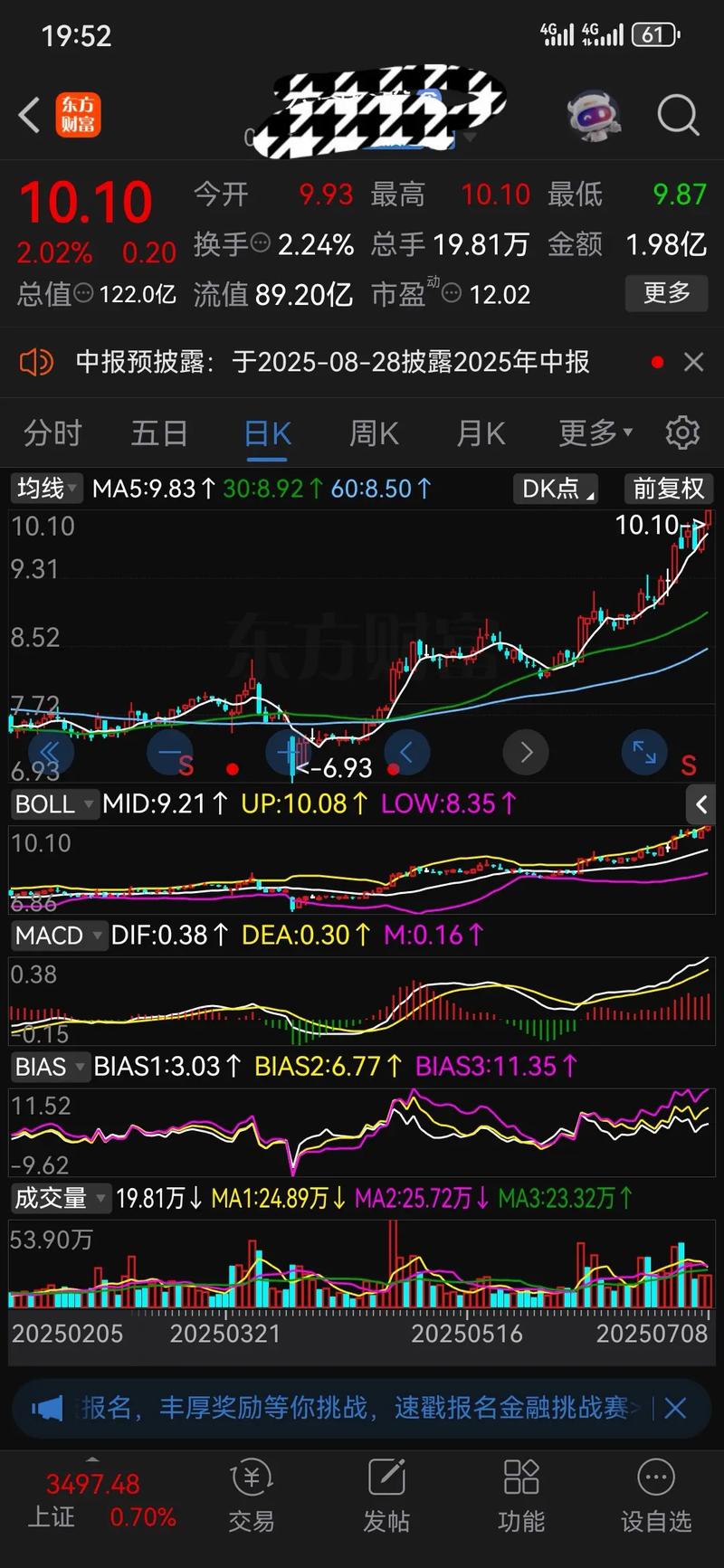Open the 功能 functions panel
Viewport: 724px width, 1568px height.
click(x=521, y=1493)
